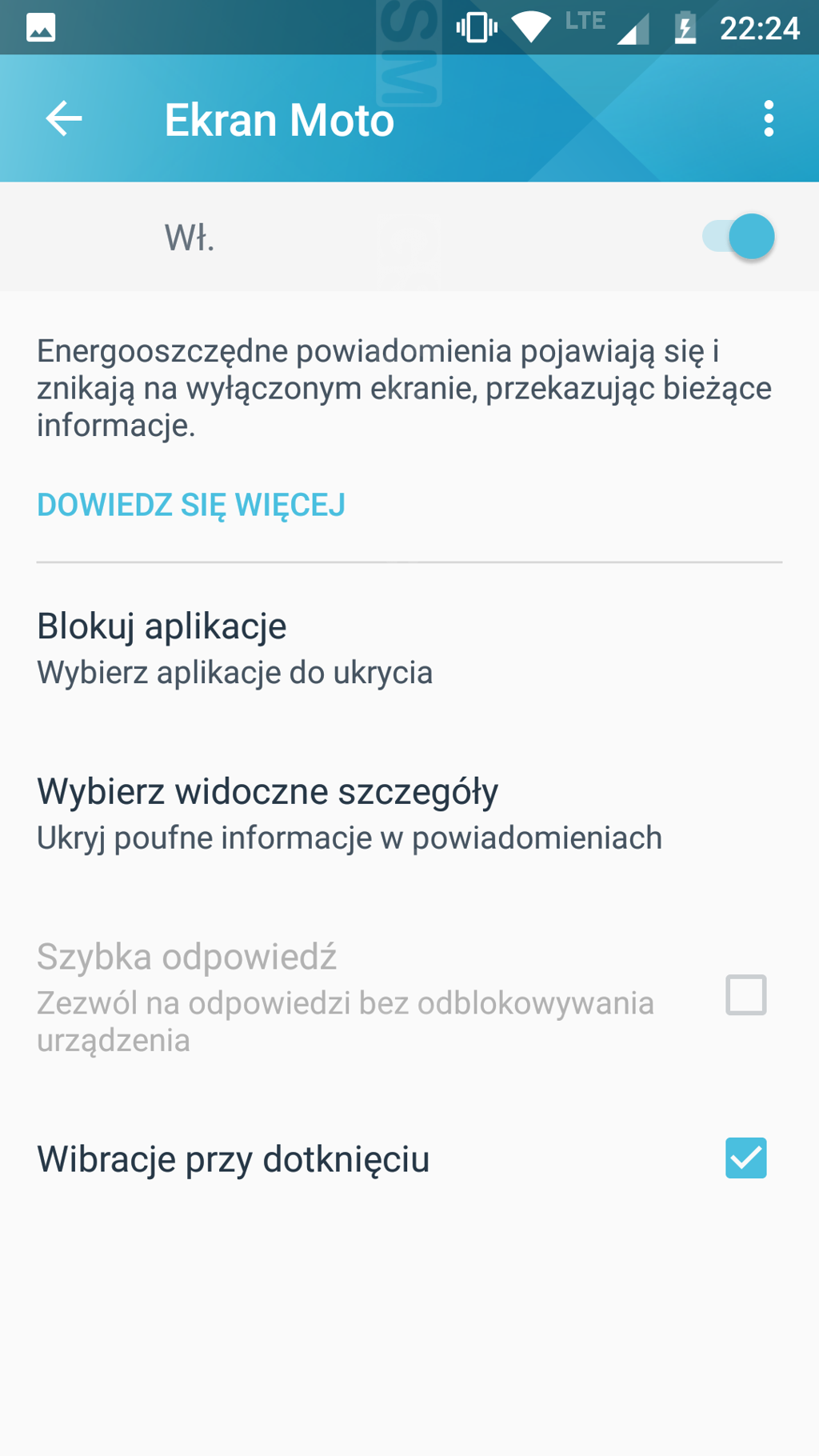The height and width of the screenshot is (1456, 819).
Task: Uncheck Wibracje przy dotknięciu
Action: pyautogui.click(x=745, y=1158)
